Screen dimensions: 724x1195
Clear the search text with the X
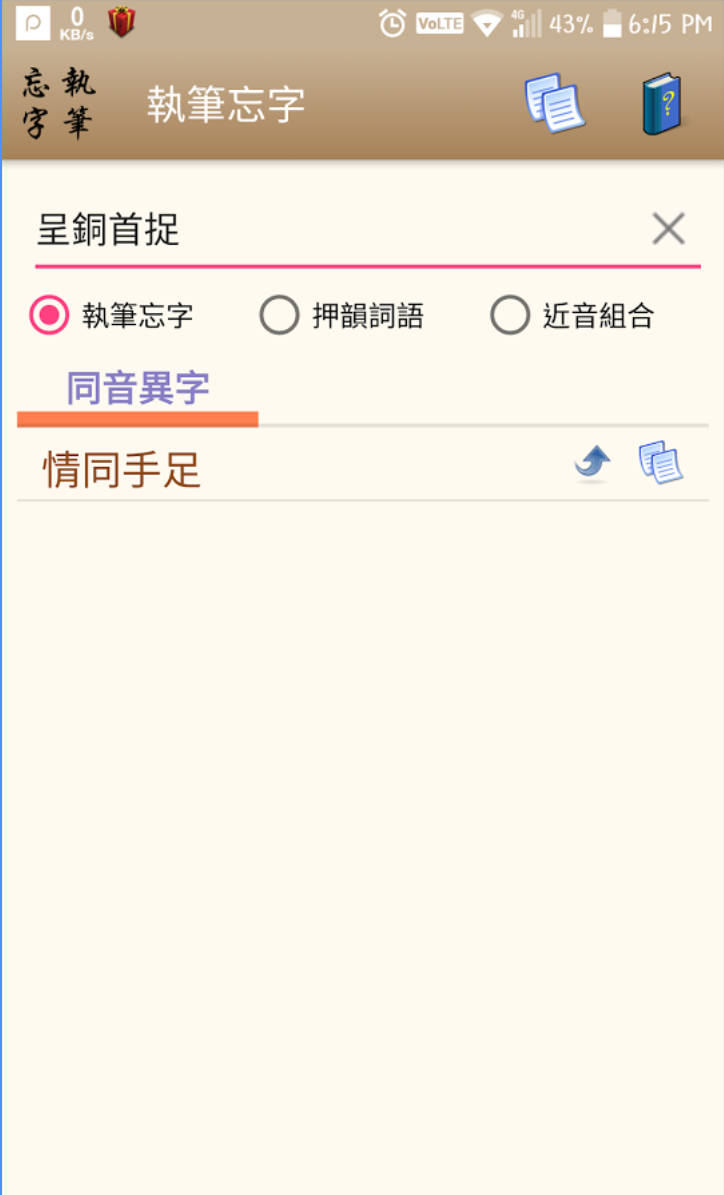click(x=668, y=229)
